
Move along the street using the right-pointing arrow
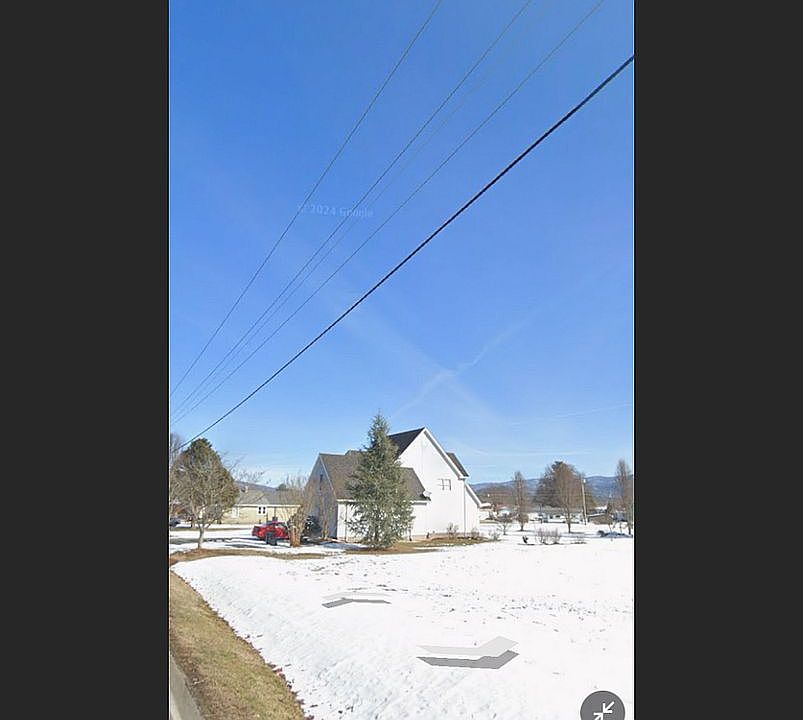469,652
